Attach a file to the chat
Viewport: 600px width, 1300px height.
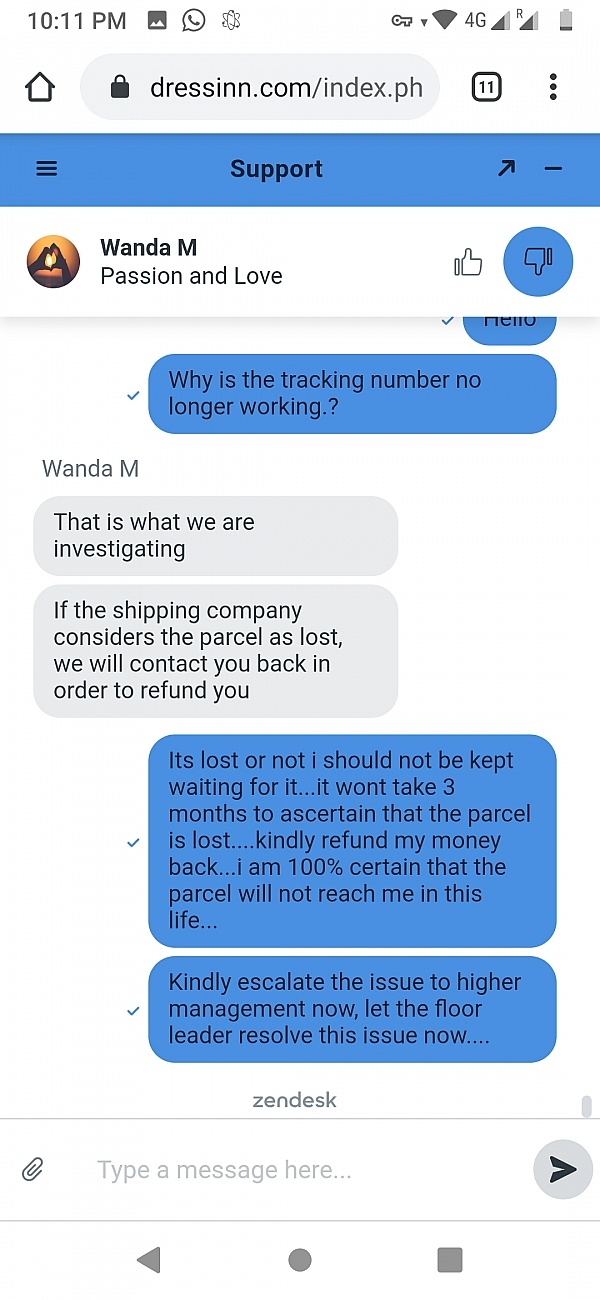click(x=33, y=1169)
